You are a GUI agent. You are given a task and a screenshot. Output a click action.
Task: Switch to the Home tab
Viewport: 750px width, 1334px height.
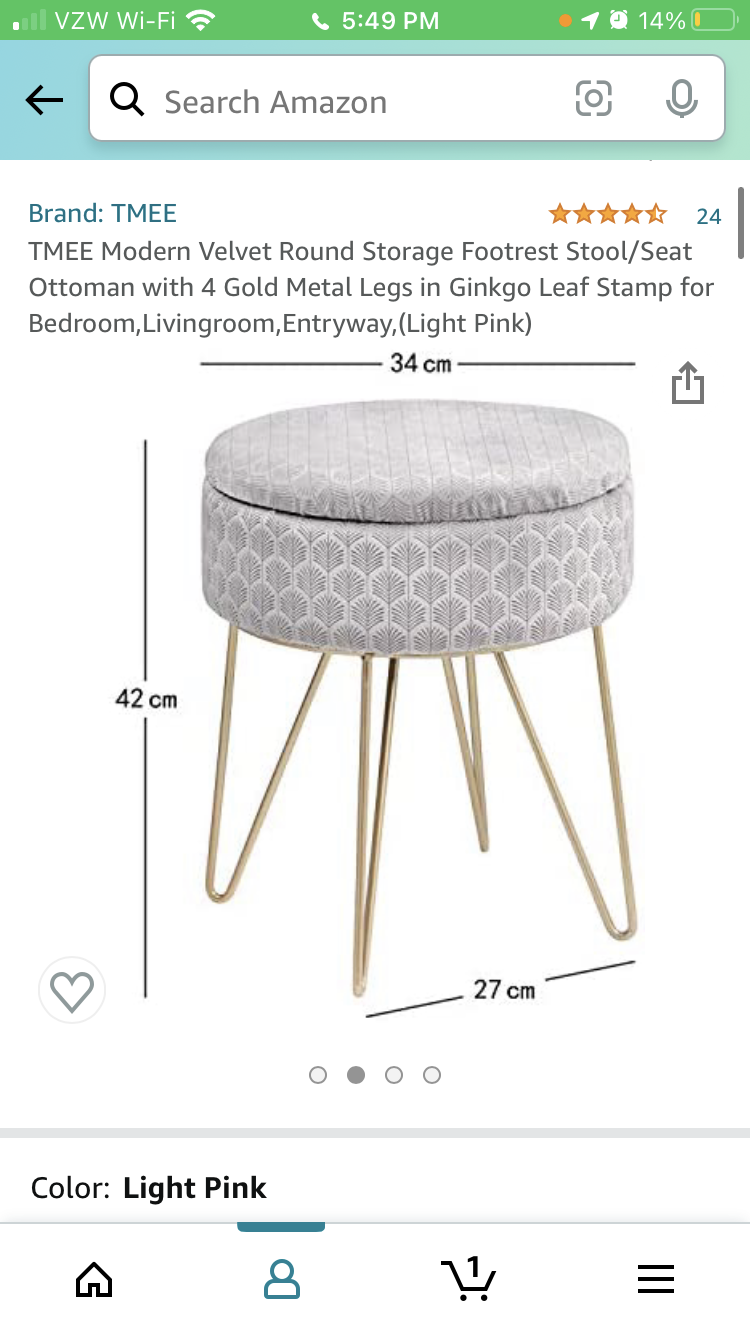(94, 1279)
